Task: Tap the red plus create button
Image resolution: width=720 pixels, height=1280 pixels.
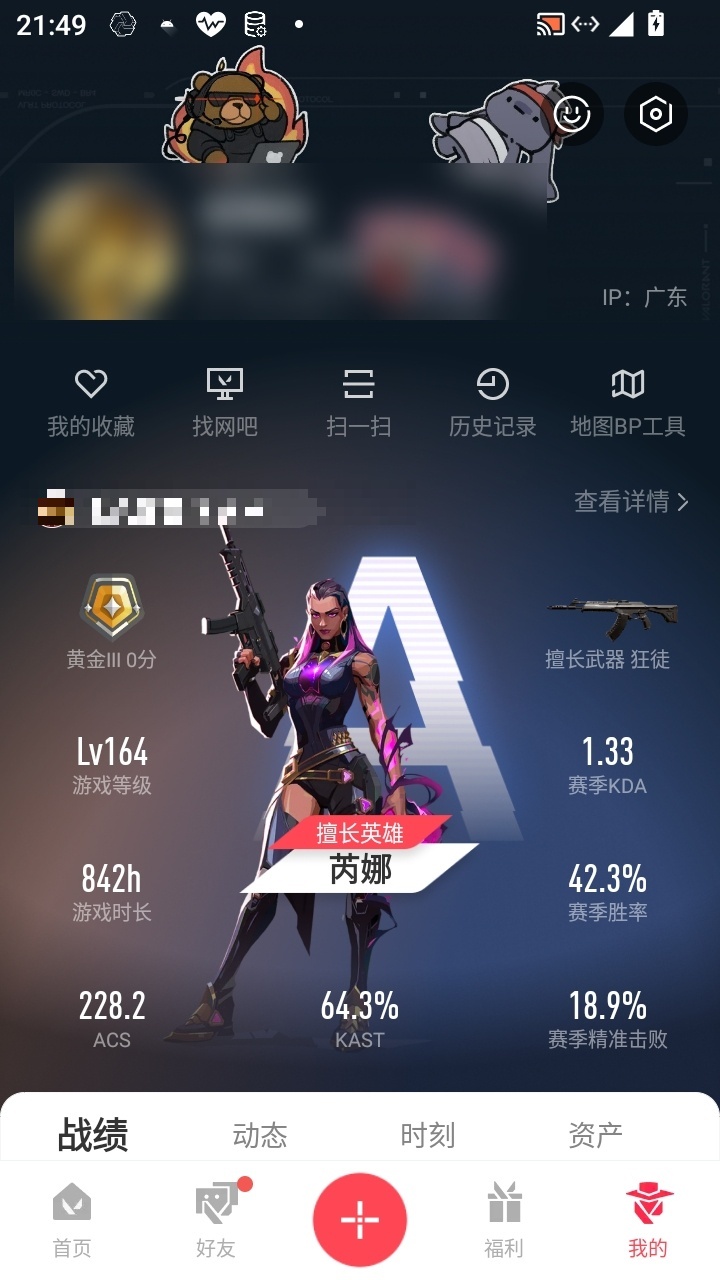Action: click(x=360, y=1220)
